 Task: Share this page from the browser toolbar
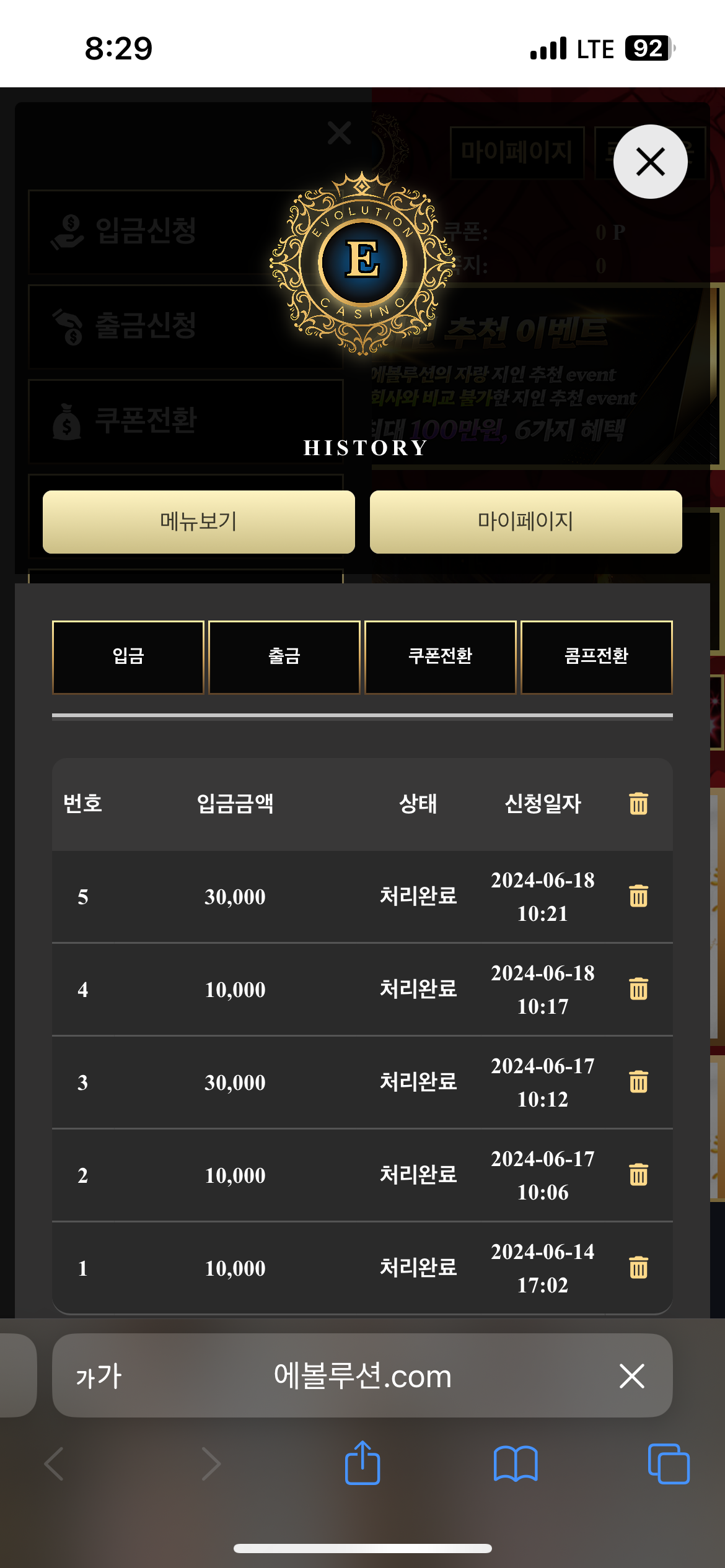(362, 1464)
